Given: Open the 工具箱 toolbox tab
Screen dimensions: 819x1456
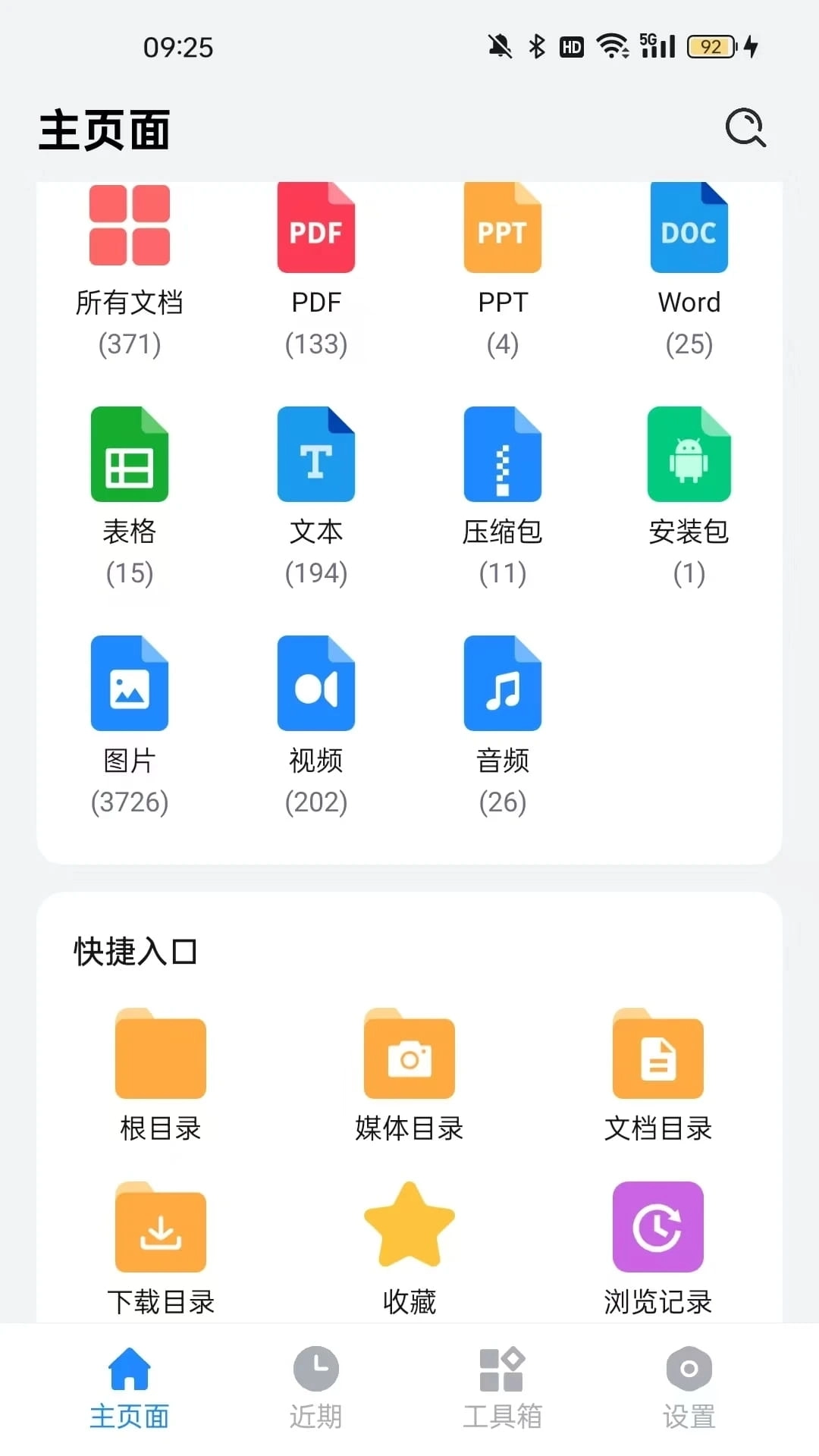Looking at the screenshot, I should pyautogui.click(x=503, y=1388).
